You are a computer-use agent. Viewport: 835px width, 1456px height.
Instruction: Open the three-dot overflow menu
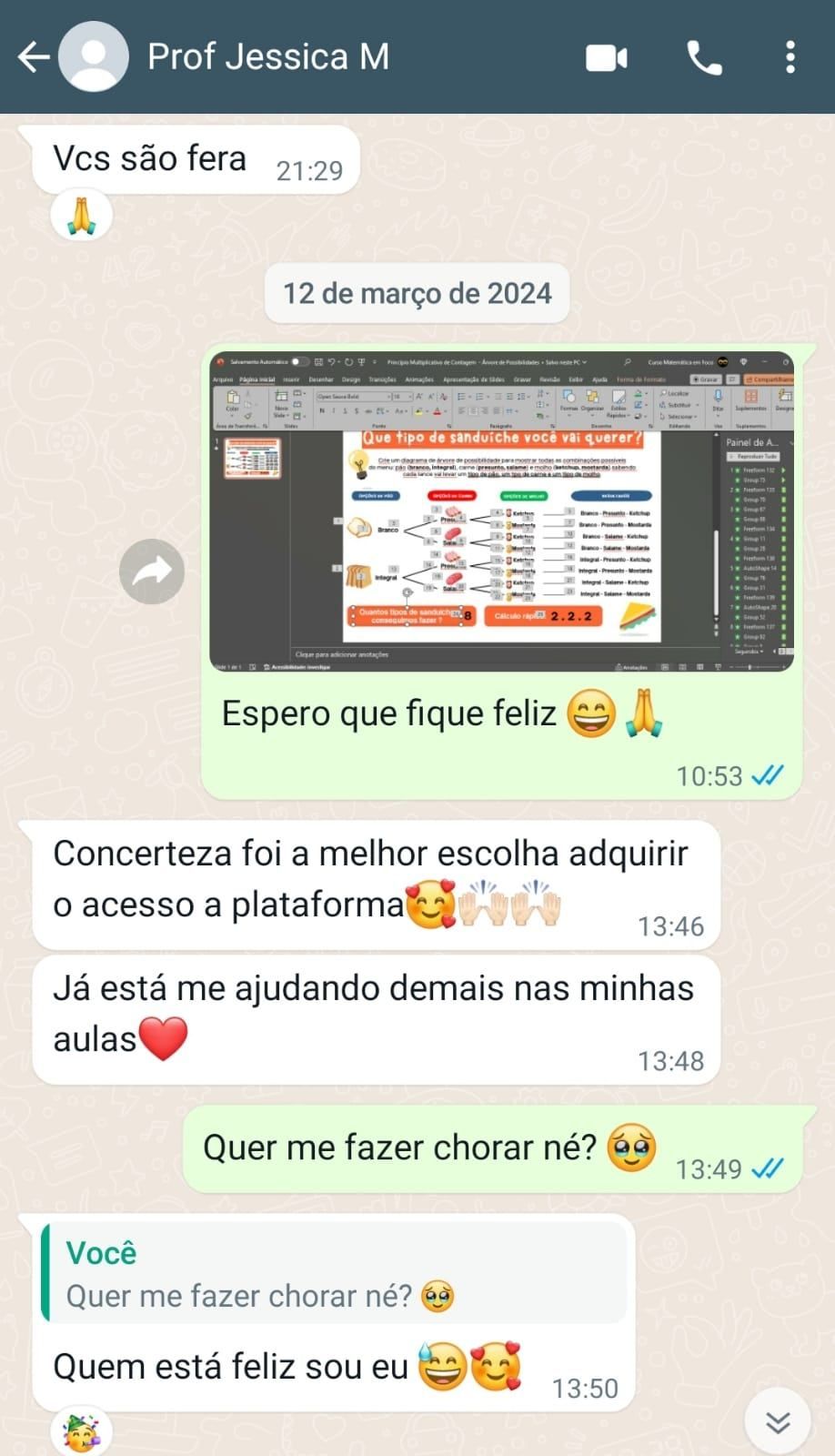click(790, 57)
